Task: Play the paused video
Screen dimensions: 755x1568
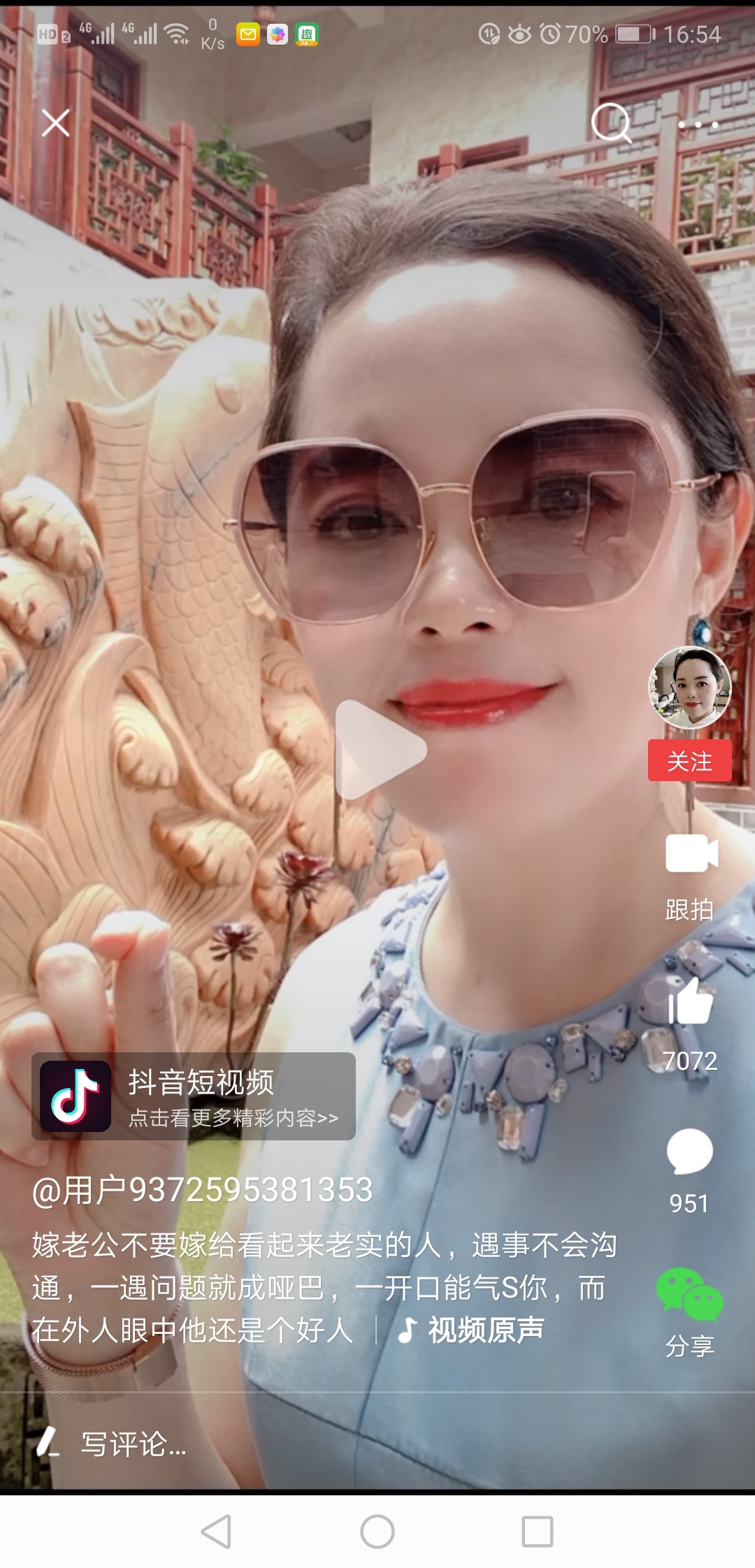Action: (378, 749)
